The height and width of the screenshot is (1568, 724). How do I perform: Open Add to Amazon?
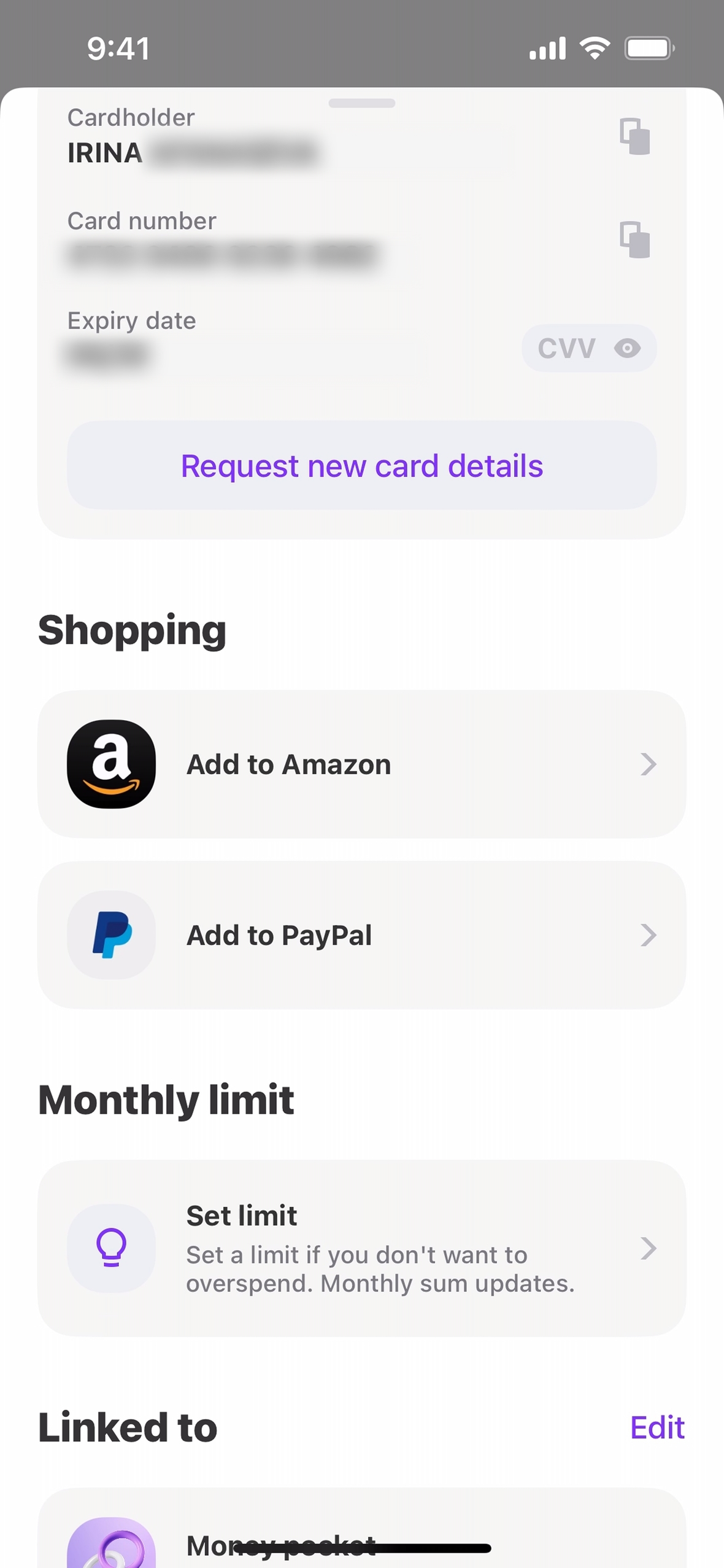tap(362, 764)
